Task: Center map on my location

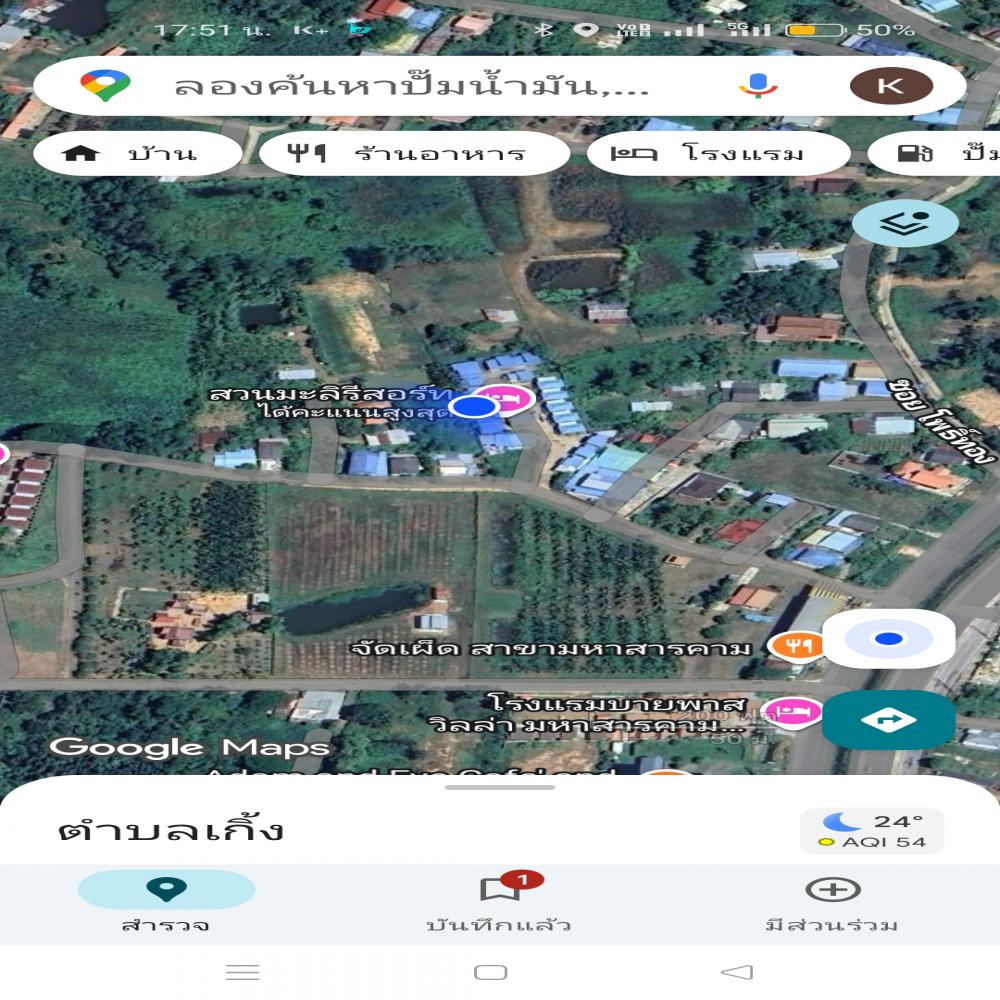Action: click(888, 639)
